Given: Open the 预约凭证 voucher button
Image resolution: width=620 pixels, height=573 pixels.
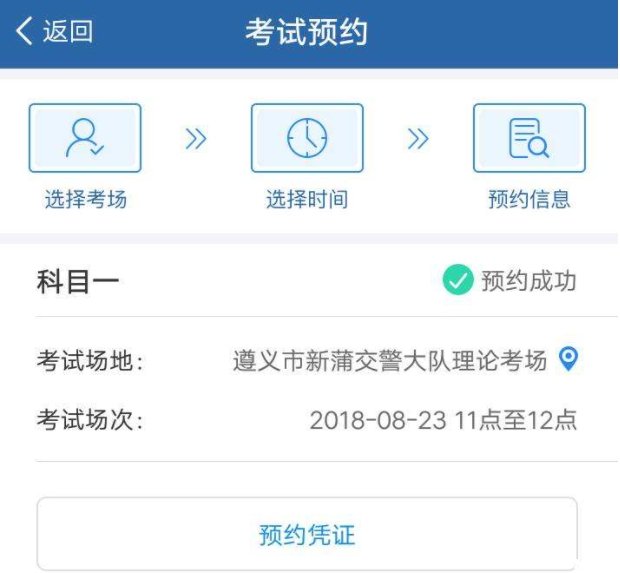Looking at the screenshot, I should point(307,534).
